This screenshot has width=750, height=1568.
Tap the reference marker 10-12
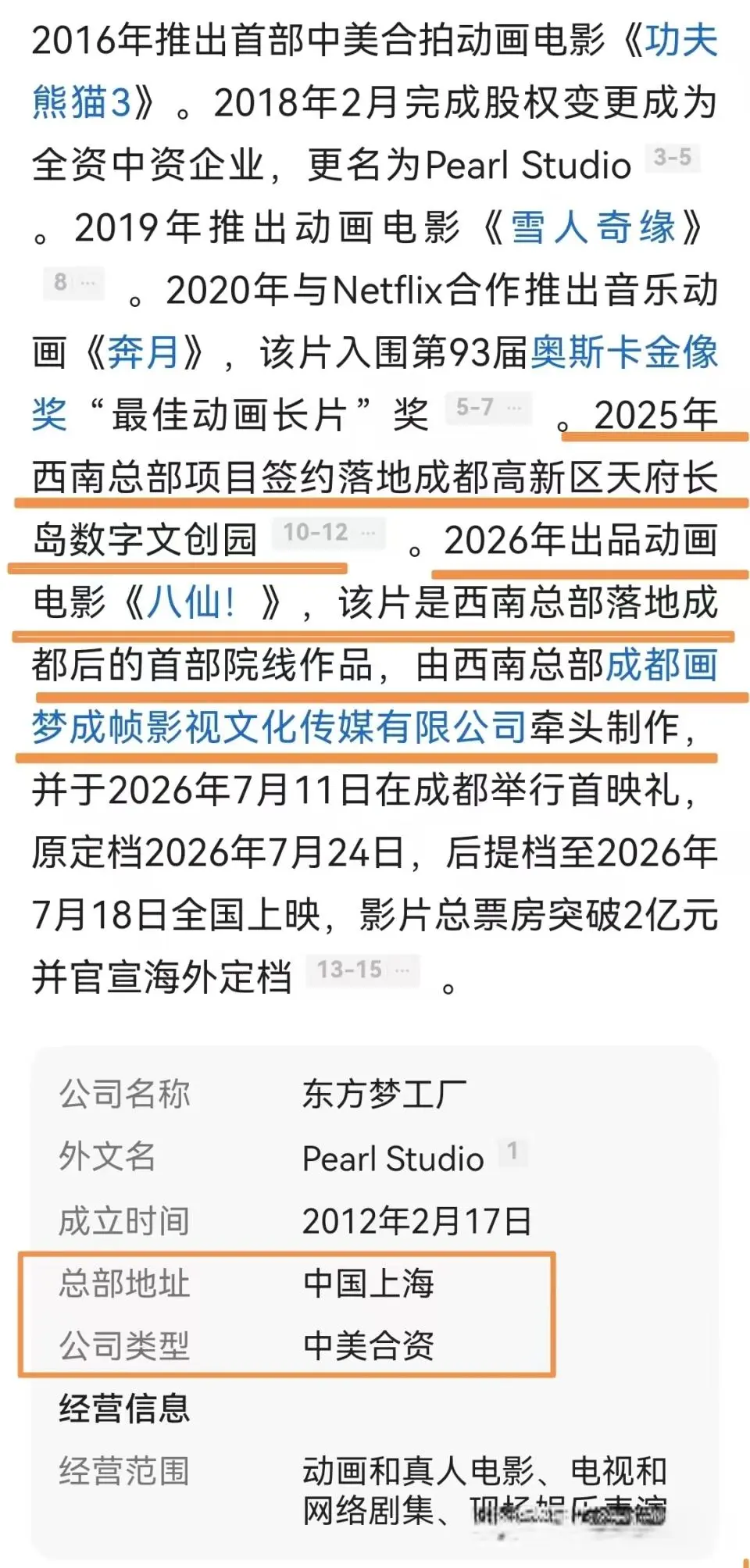(x=328, y=533)
